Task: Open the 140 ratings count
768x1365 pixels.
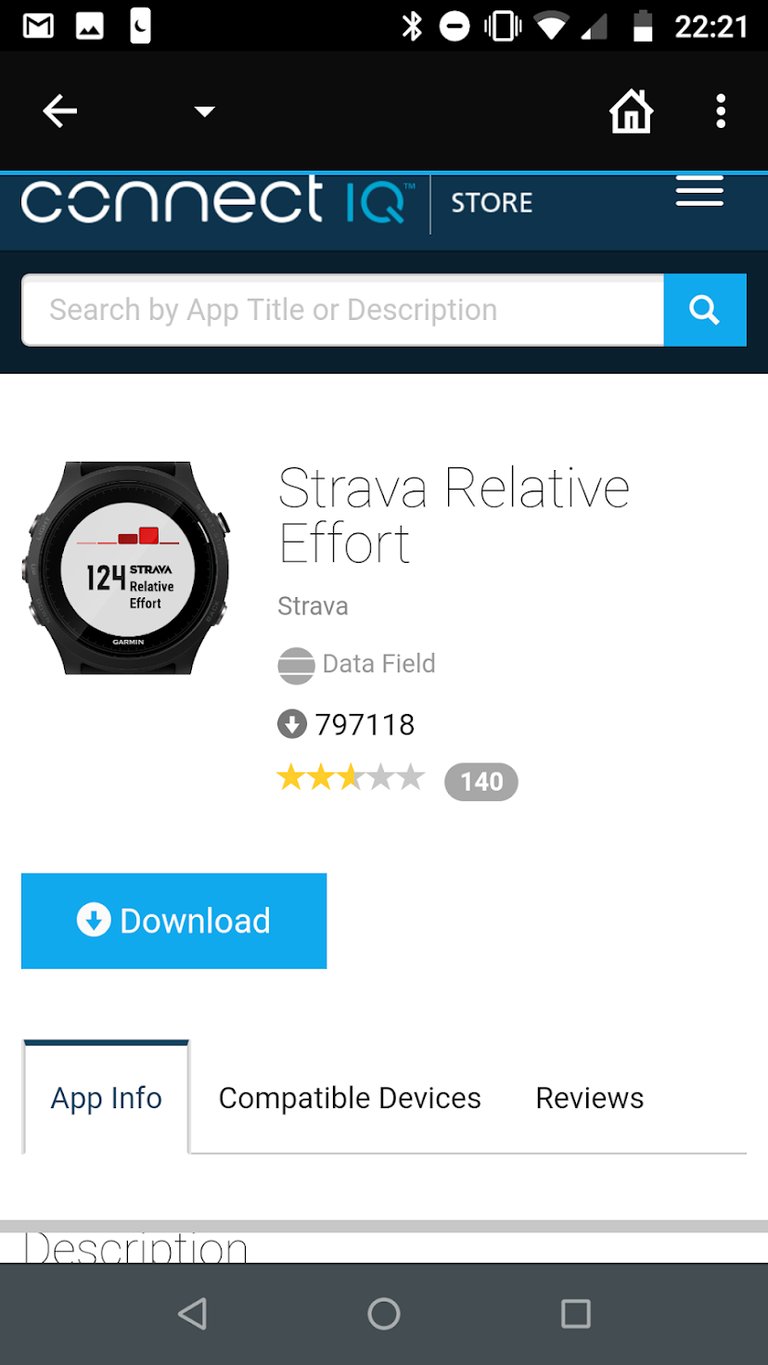Action: point(481,781)
